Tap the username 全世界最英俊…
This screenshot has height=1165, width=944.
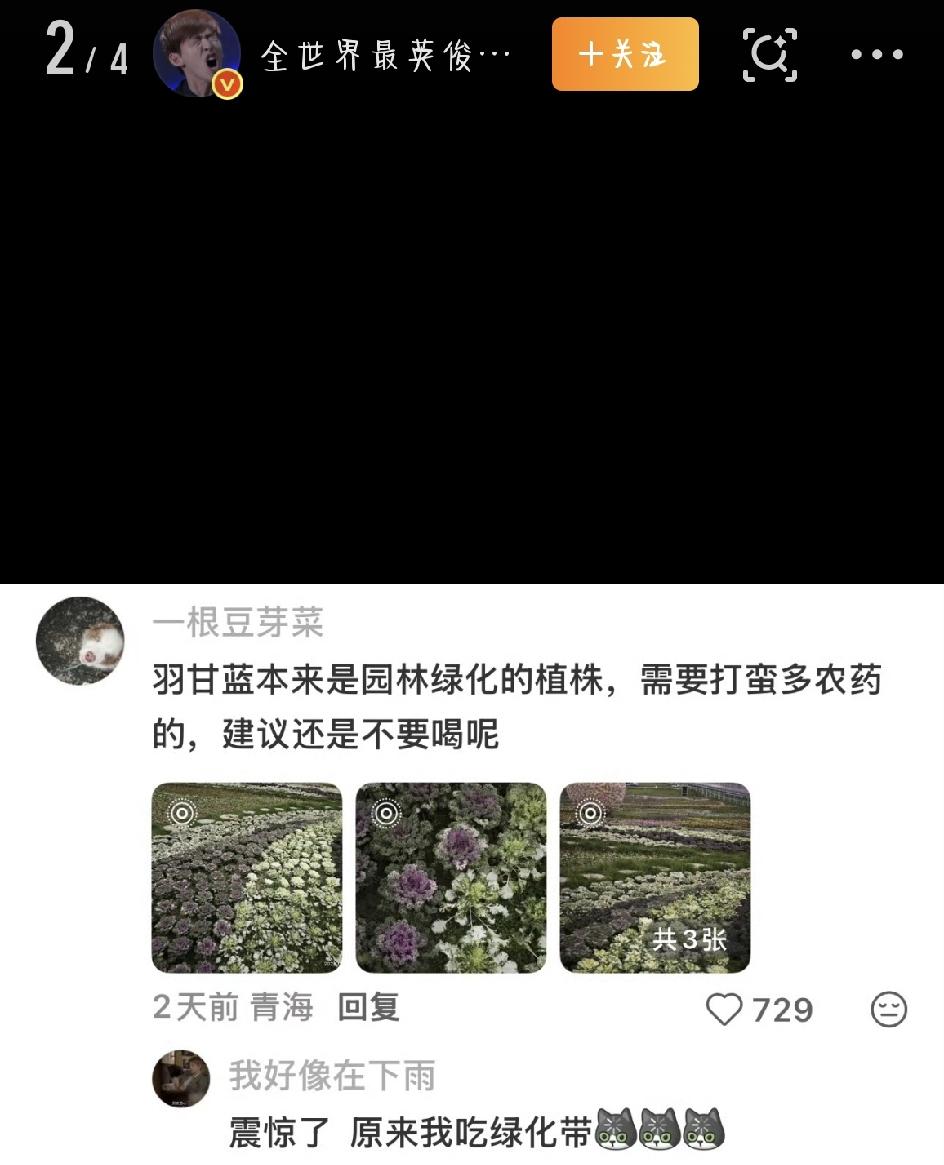tap(385, 55)
